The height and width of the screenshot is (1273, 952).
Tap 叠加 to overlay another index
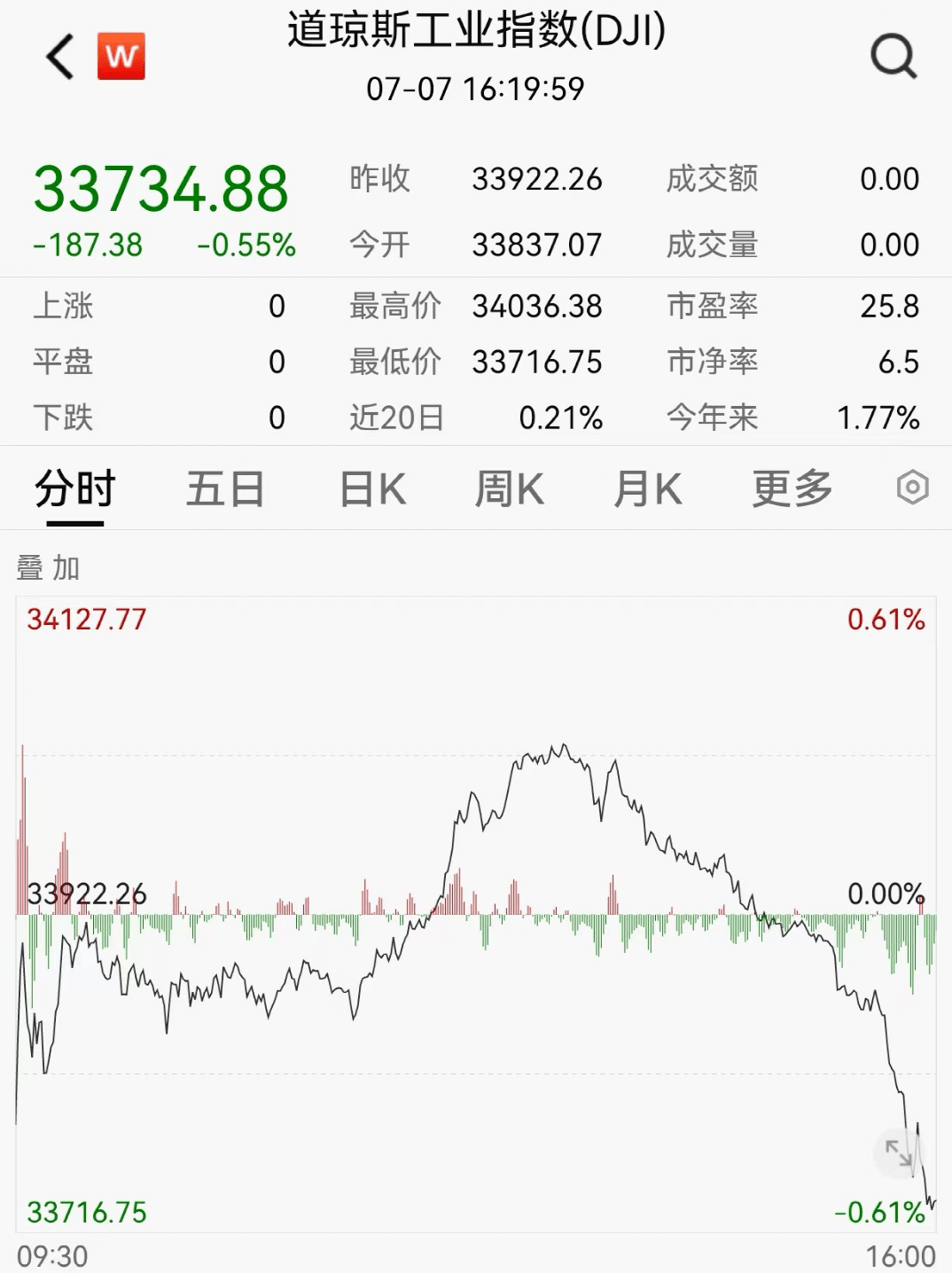click(49, 567)
